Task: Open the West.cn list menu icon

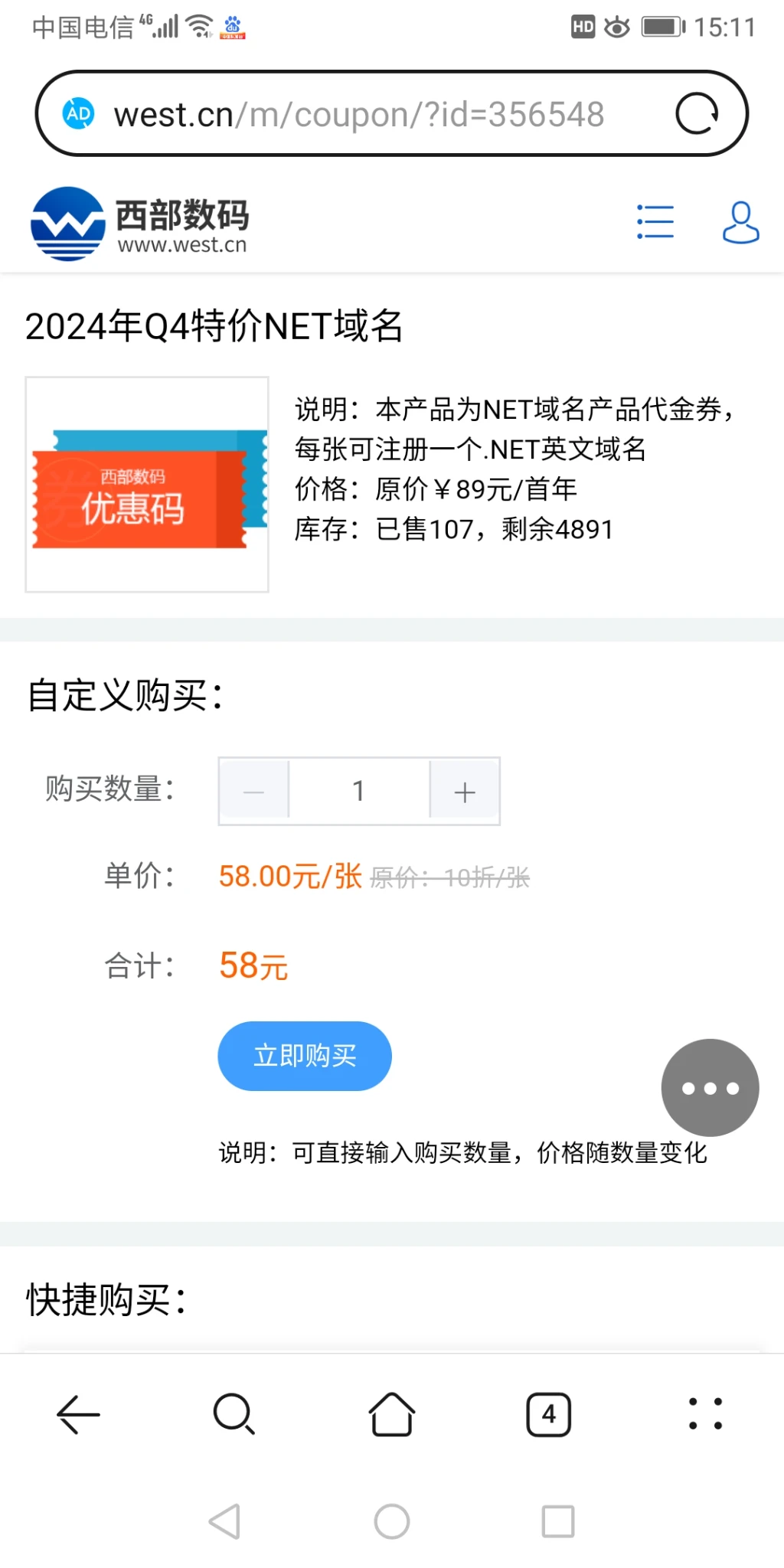Action: coord(655,222)
